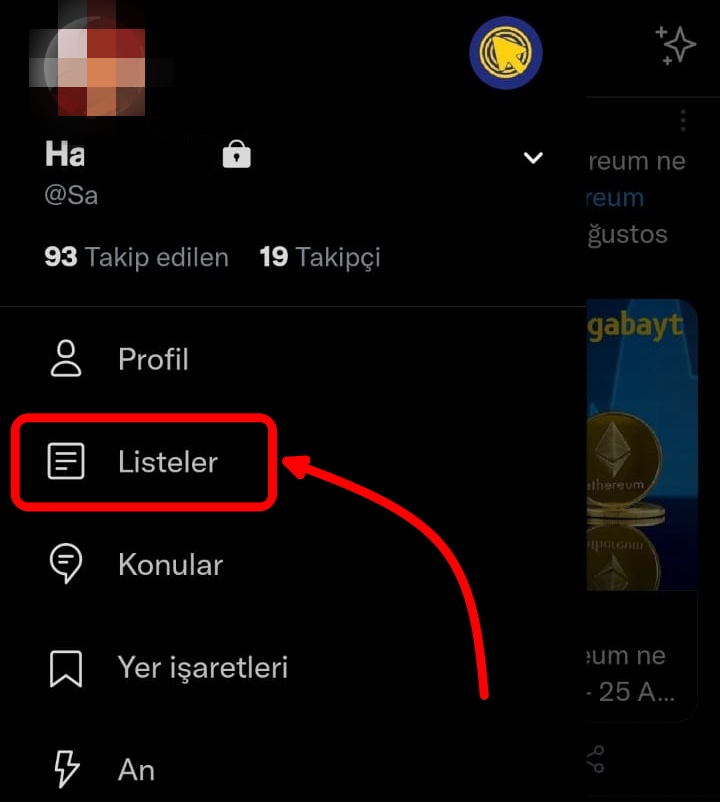The image size is (720, 802).
Task: Select the Profil person icon
Action: [x=66, y=359]
